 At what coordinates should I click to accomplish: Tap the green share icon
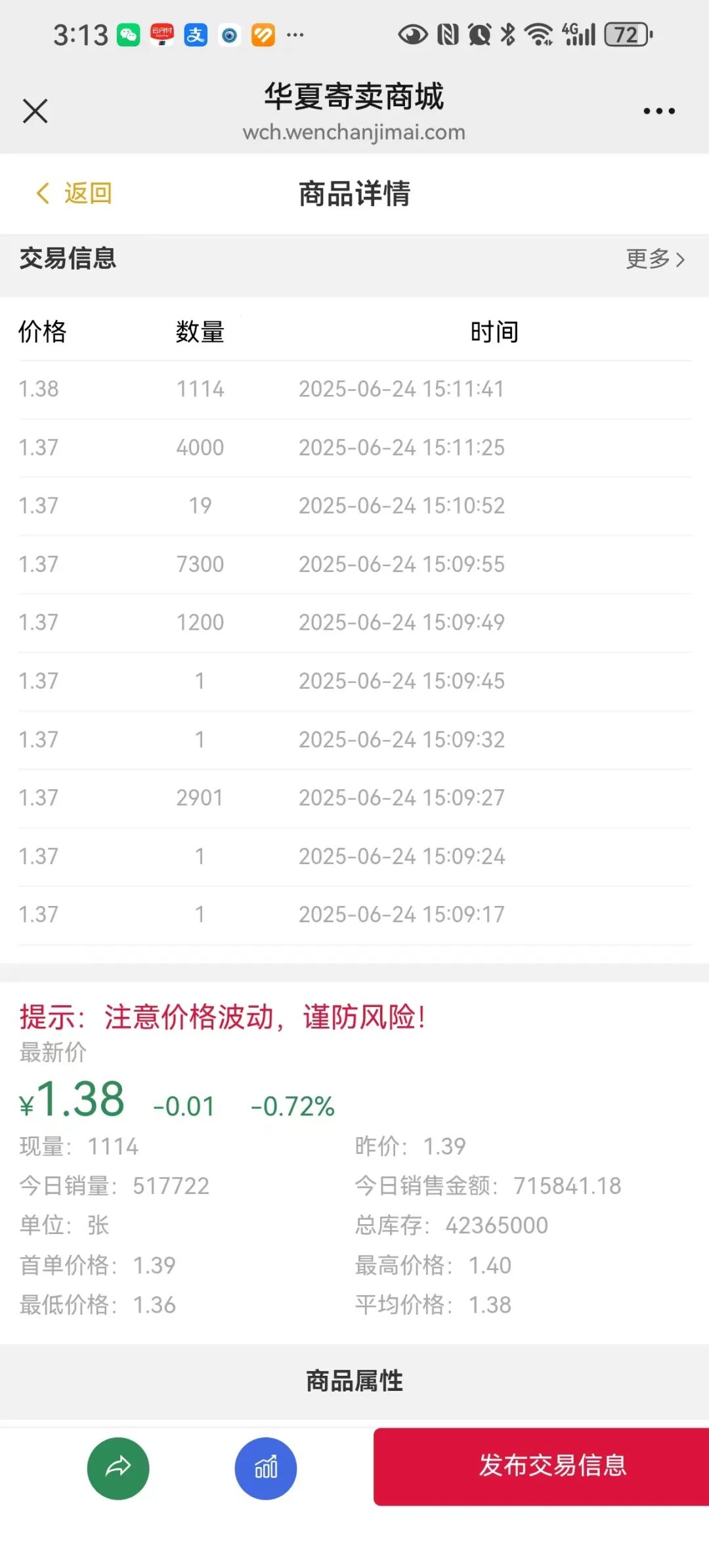118,1468
